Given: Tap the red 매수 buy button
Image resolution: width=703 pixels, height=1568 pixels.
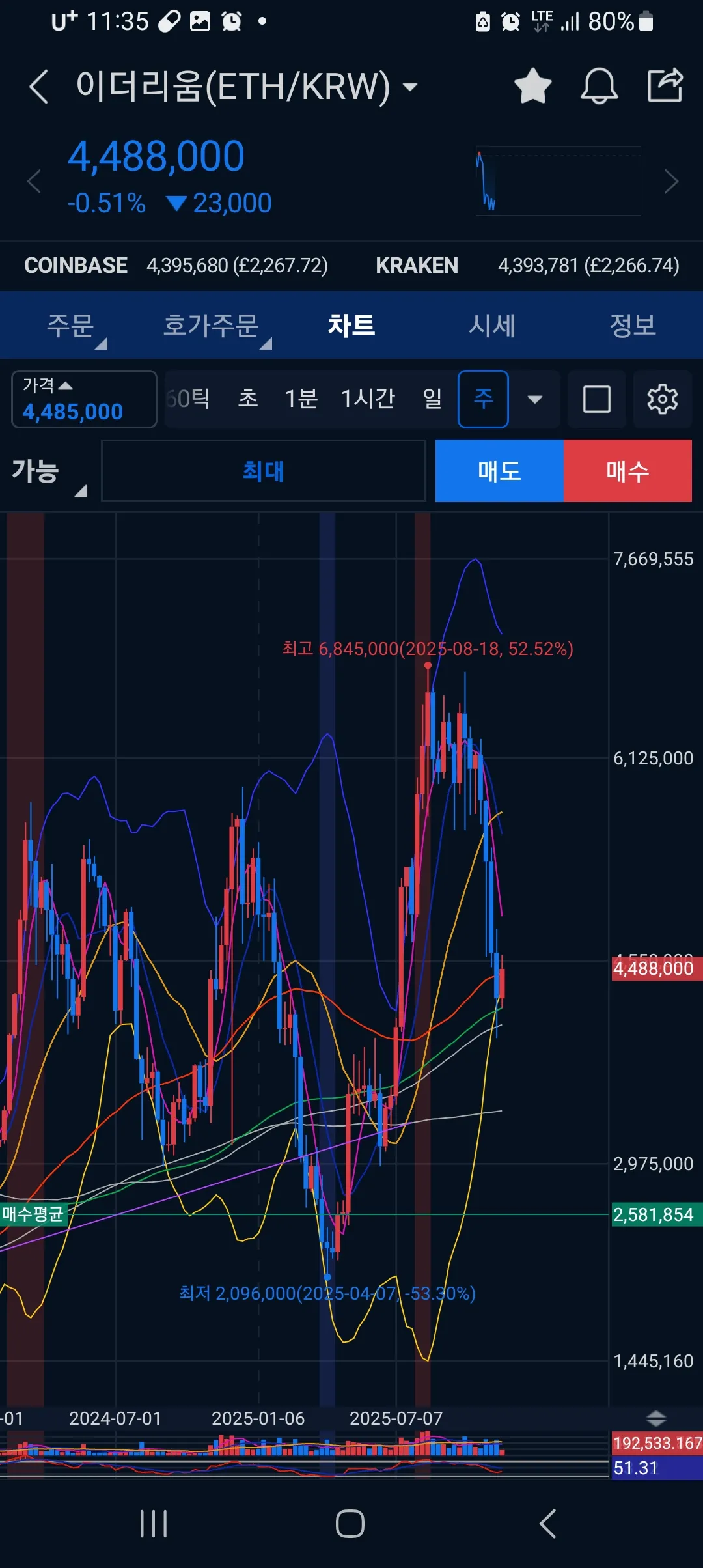Looking at the screenshot, I should click(627, 471).
